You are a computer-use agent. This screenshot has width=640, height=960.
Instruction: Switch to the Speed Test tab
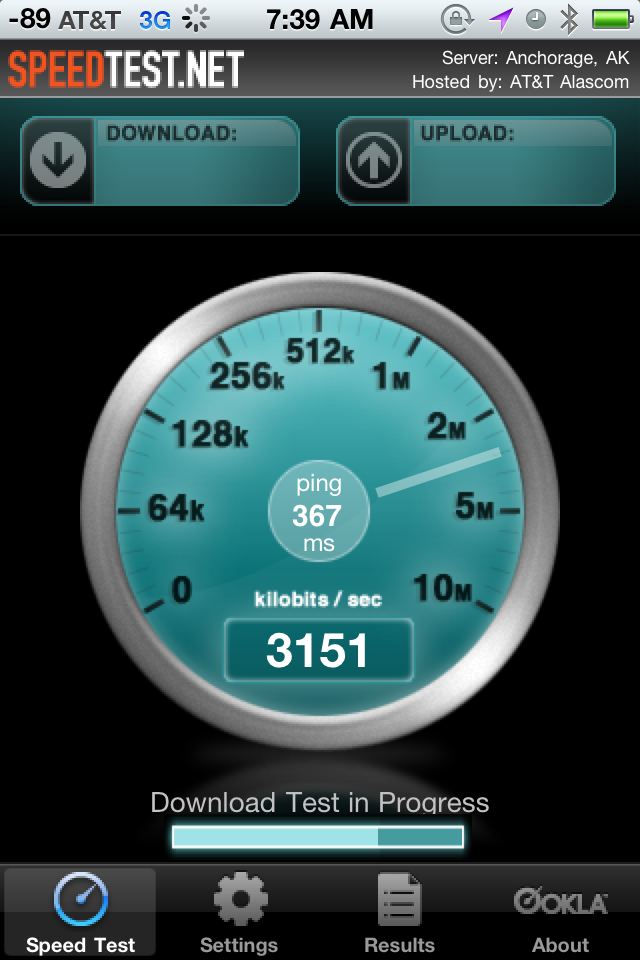click(x=80, y=913)
